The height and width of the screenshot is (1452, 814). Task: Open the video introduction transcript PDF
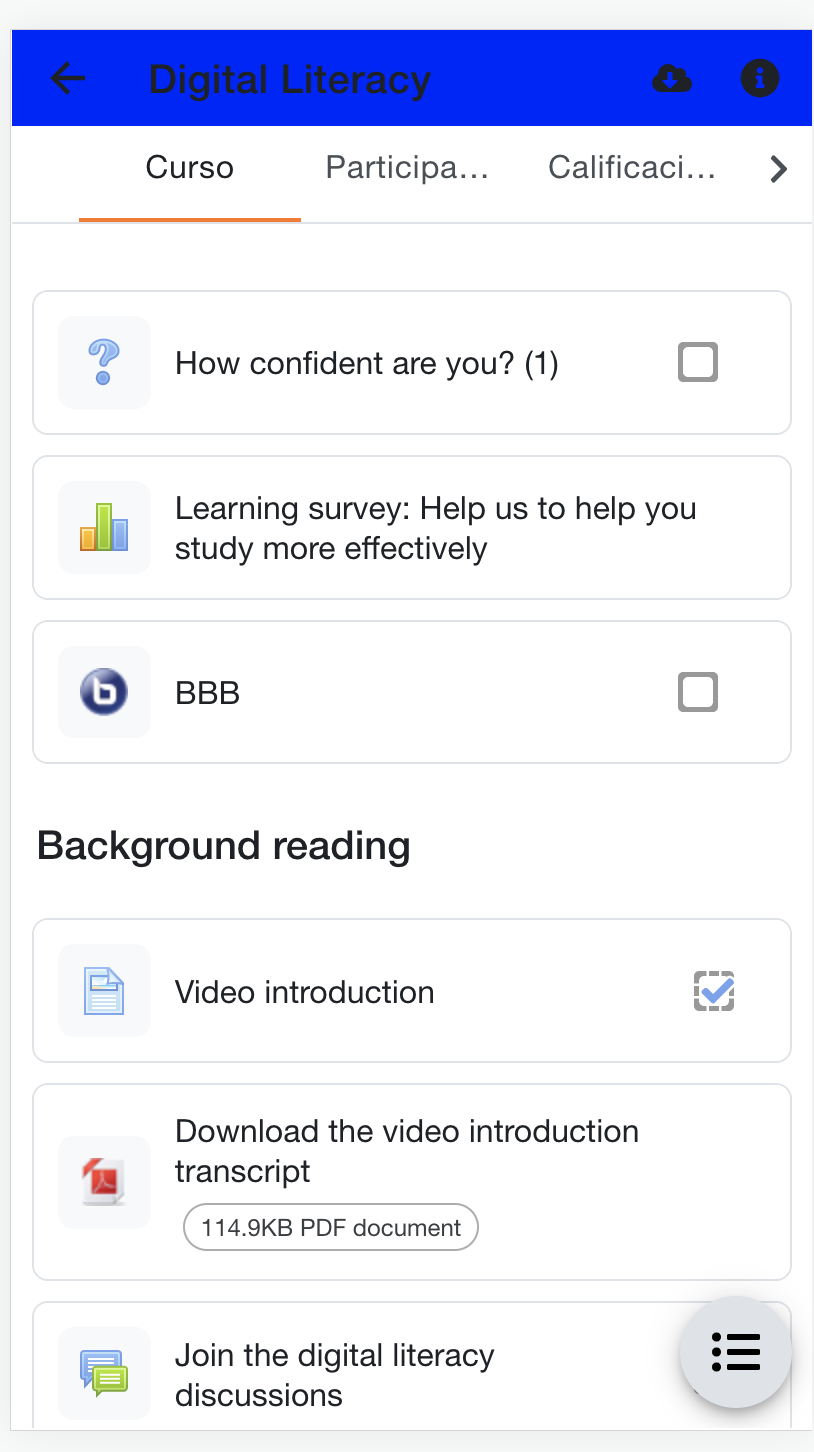pos(412,1182)
